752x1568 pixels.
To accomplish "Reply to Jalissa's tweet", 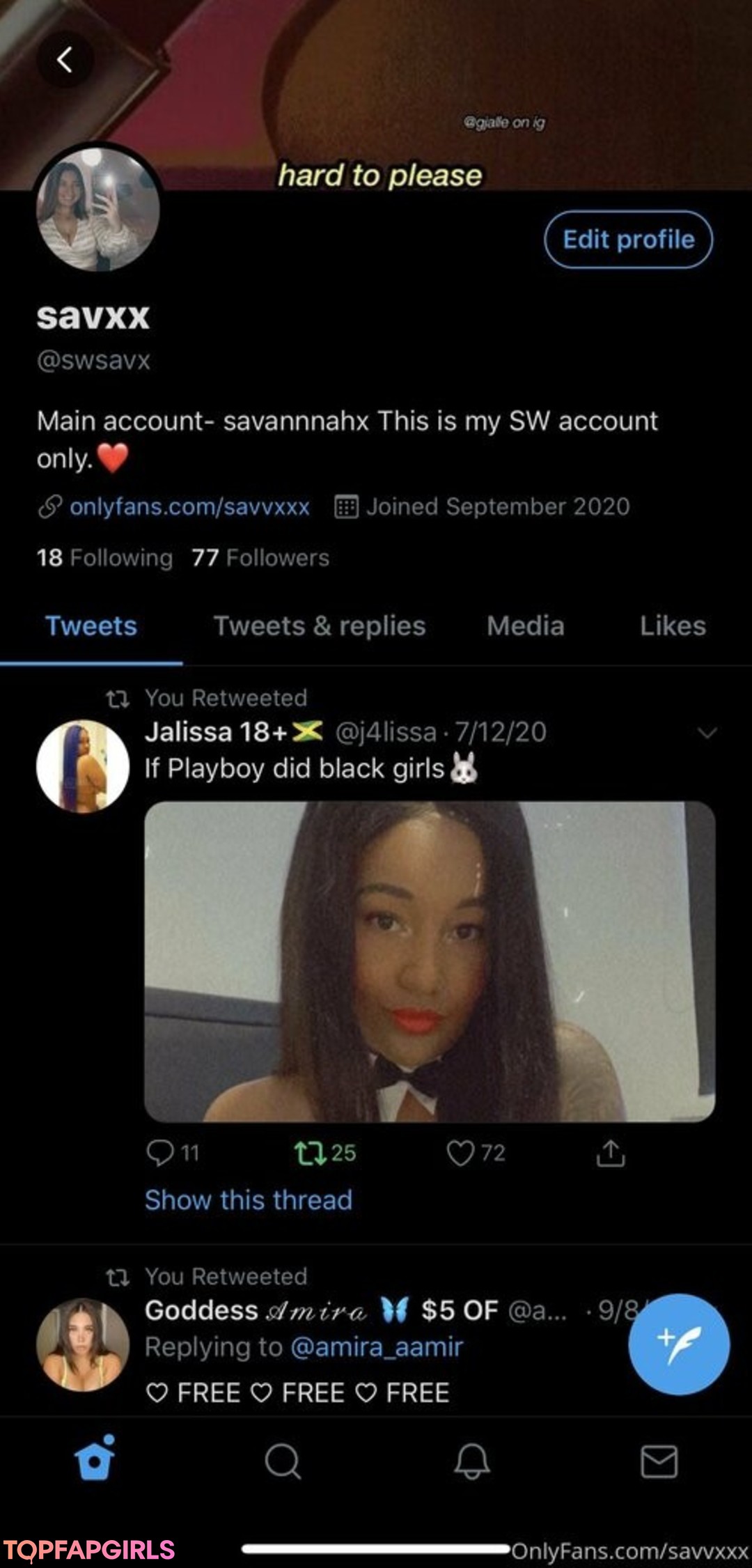I will [x=160, y=1153].
